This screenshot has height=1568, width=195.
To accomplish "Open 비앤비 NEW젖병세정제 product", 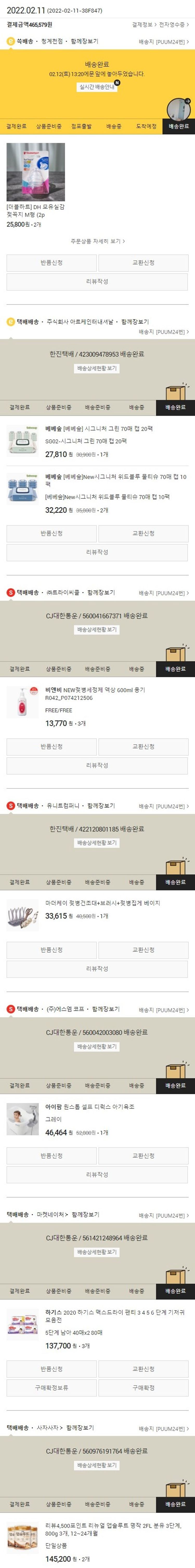I will coord(95,690).
